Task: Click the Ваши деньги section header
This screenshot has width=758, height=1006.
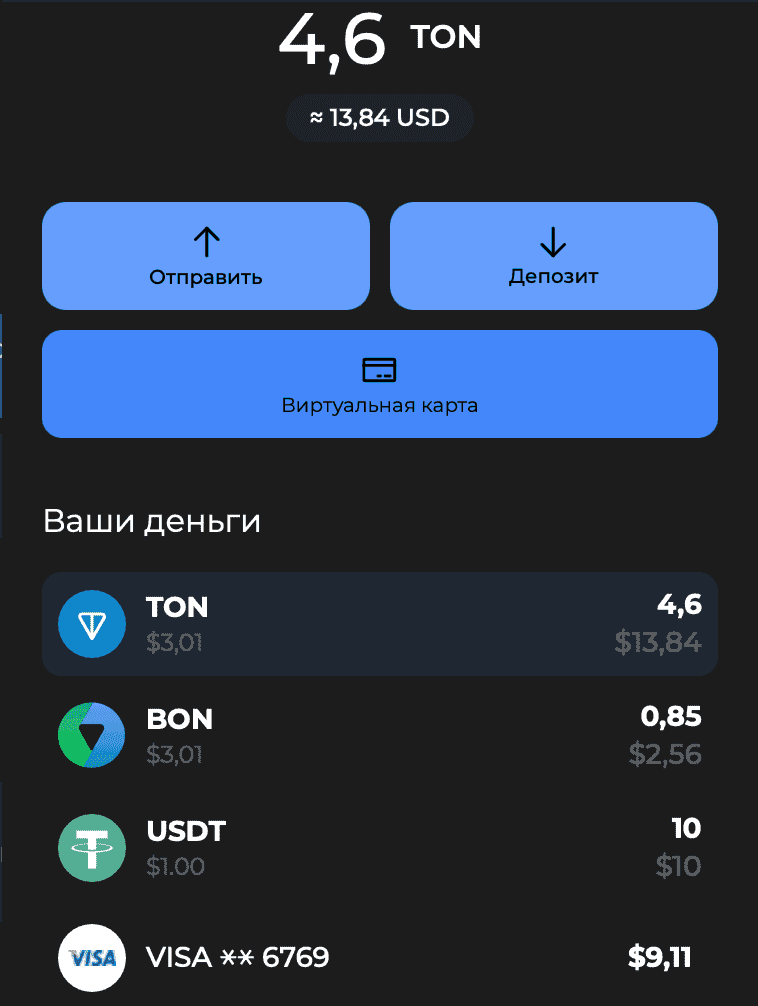Action: point(151,521)
